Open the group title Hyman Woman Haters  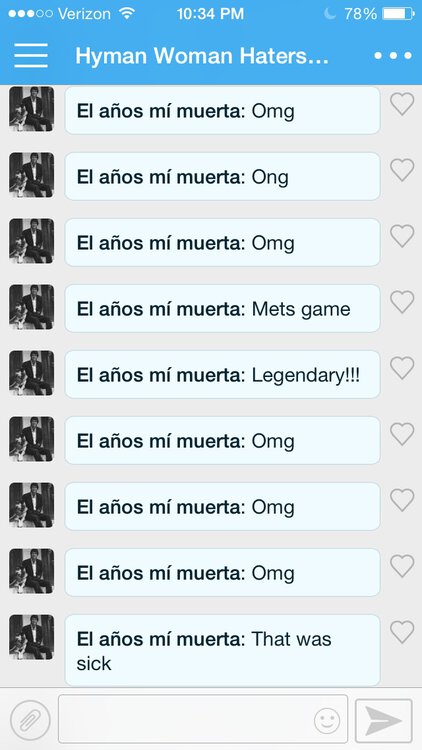tap(202, 56)
